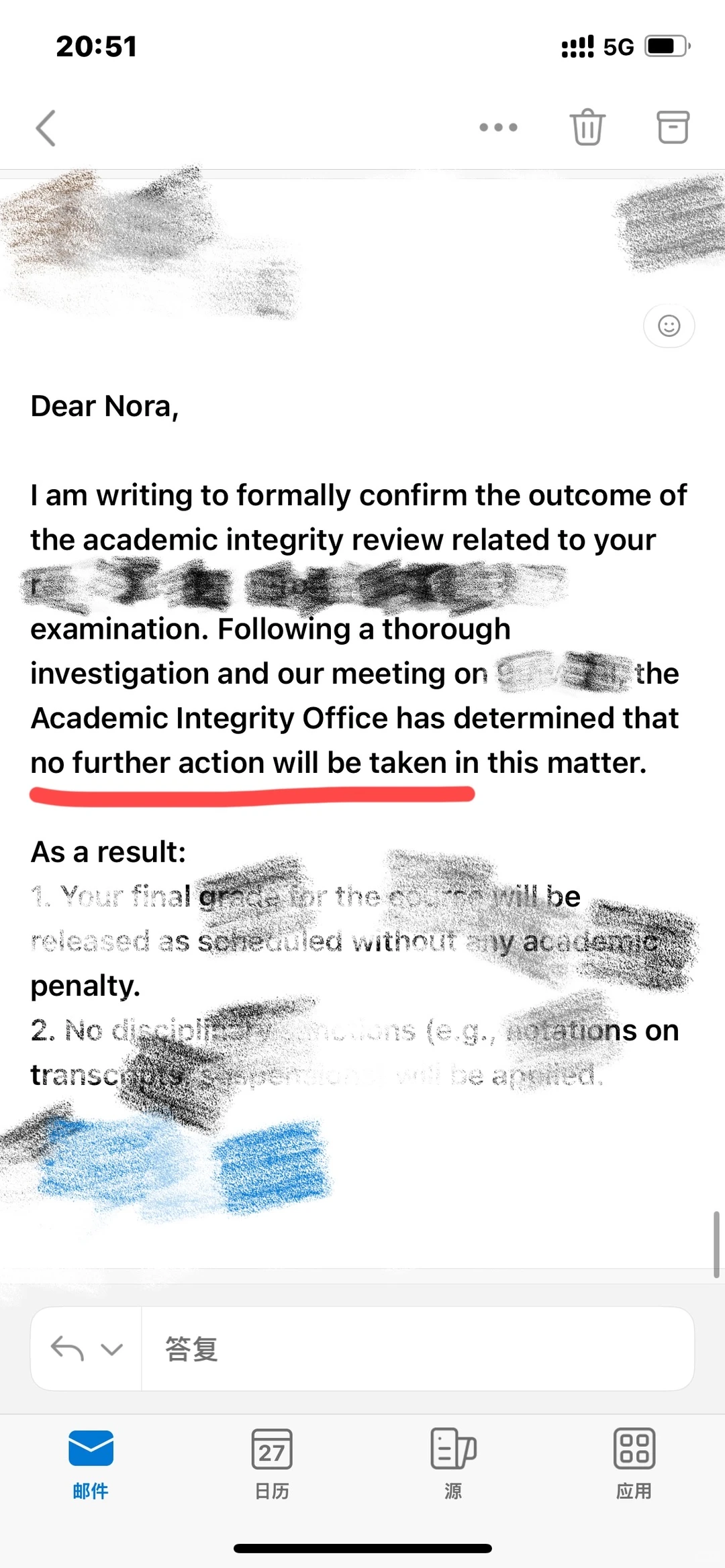
Task: Delete this email with the trash icon
Action: (587, 127)
